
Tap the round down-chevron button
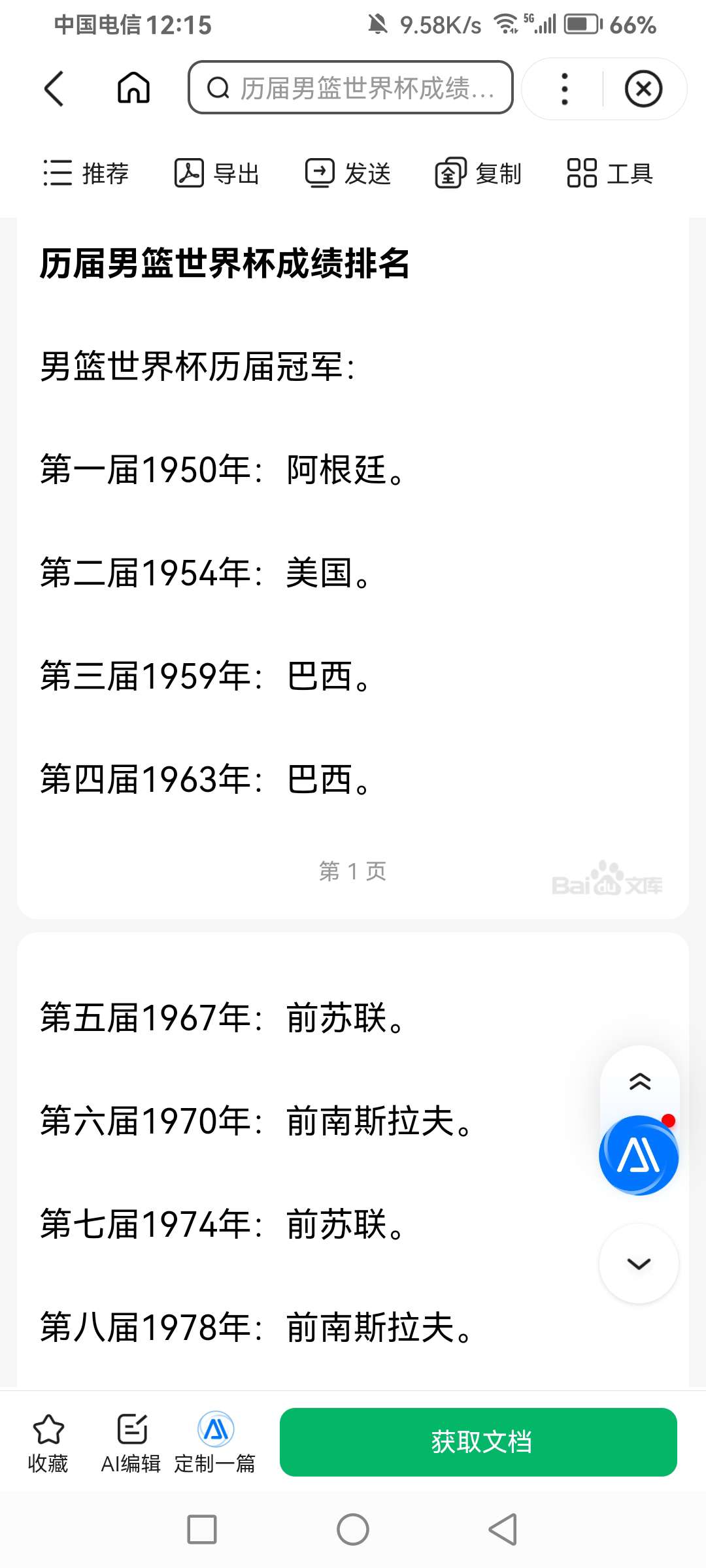coord(639,1264)
